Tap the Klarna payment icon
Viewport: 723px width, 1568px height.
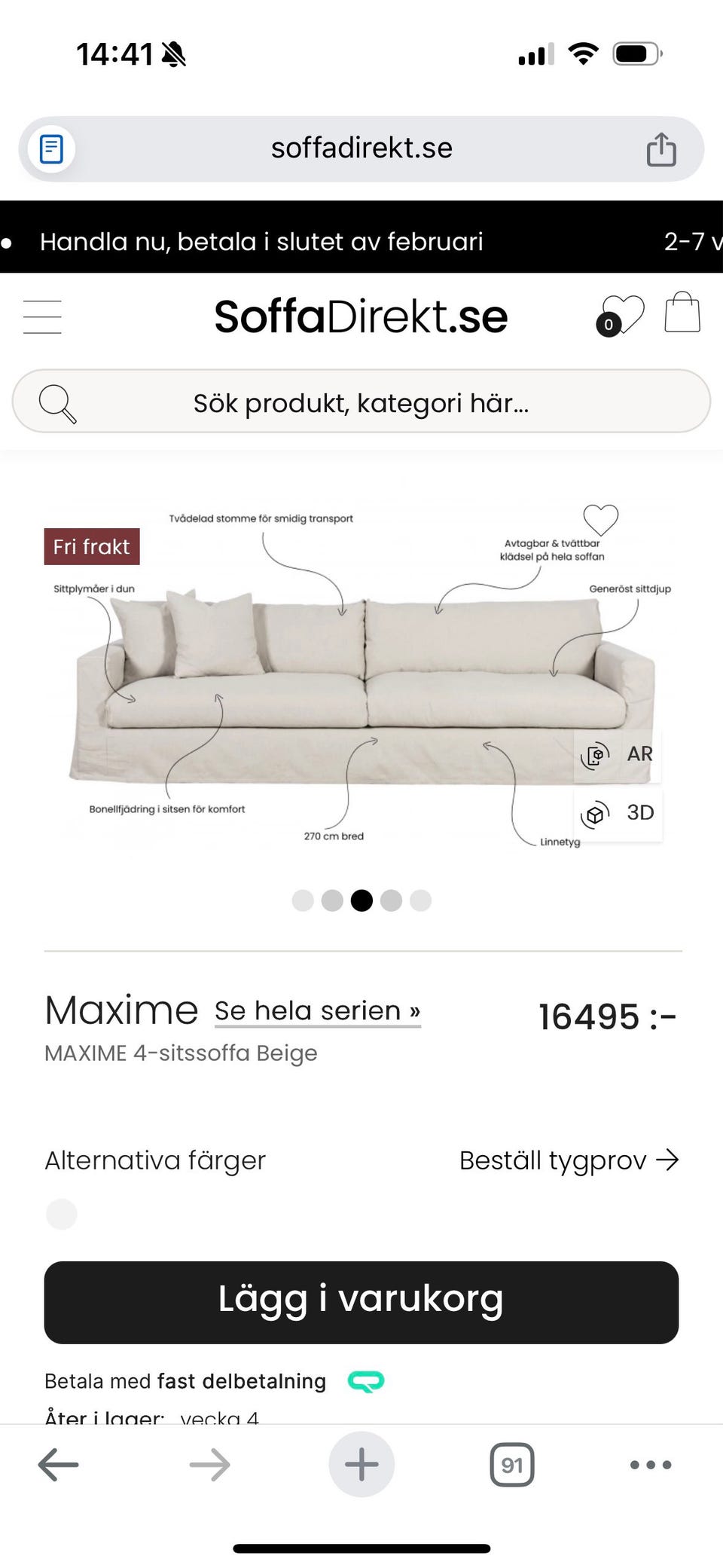365,1380
